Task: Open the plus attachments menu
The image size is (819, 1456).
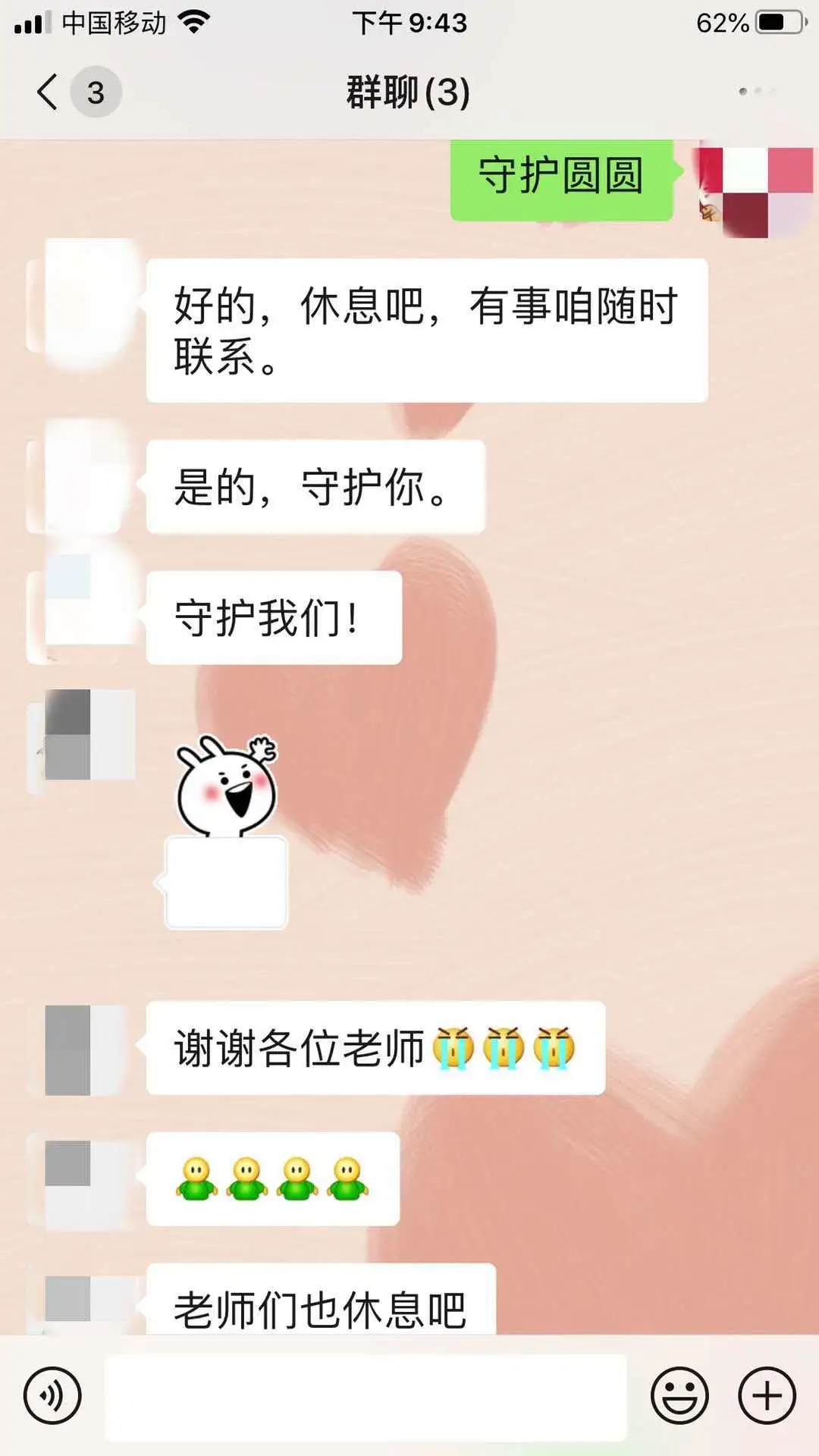Action: 767,1395
